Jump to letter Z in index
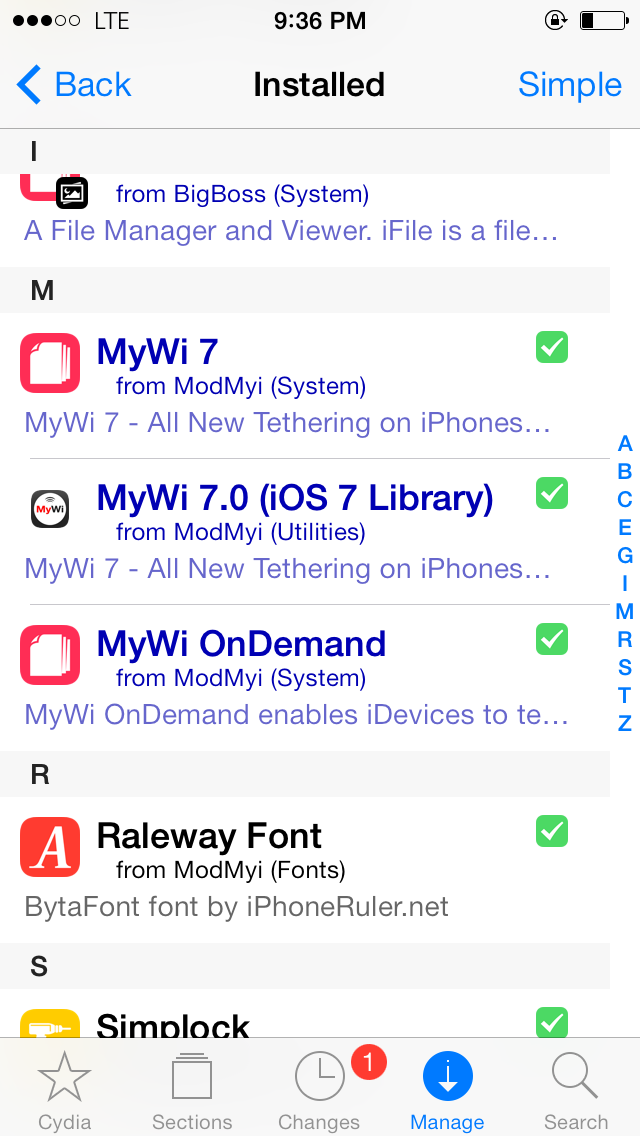The width and height of the screenshot is (640, 1136). tap(625, 723)
